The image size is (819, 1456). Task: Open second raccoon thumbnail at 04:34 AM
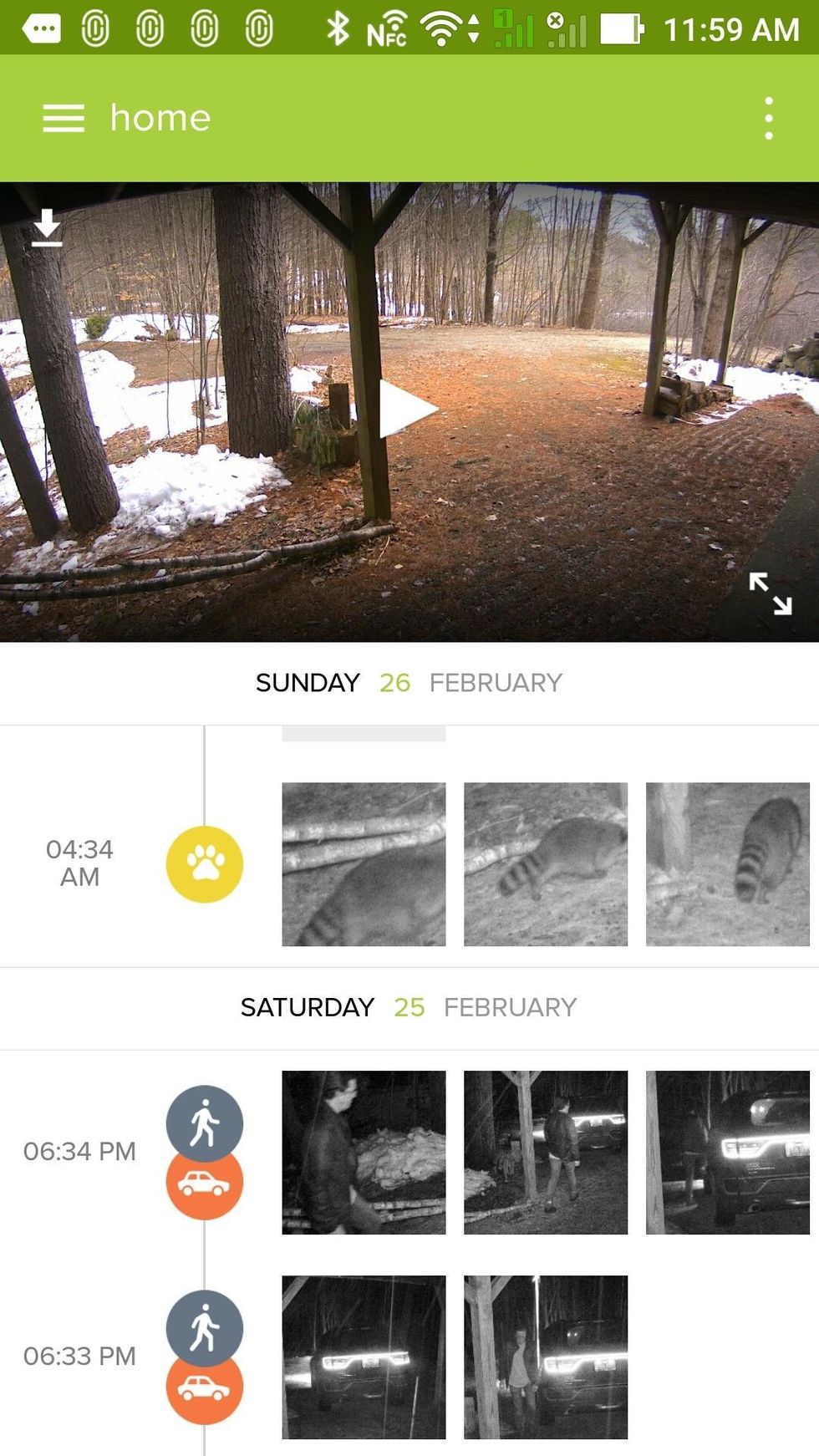point(545,864)
